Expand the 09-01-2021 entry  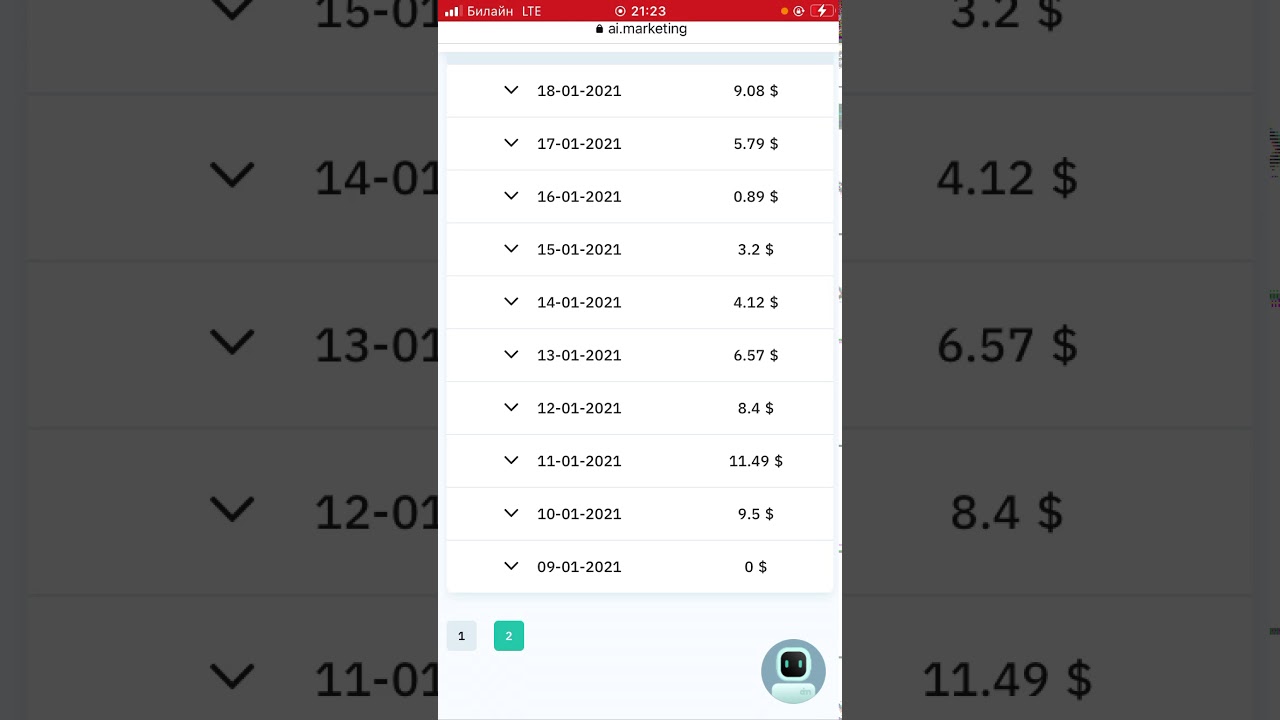coord(511,567)
